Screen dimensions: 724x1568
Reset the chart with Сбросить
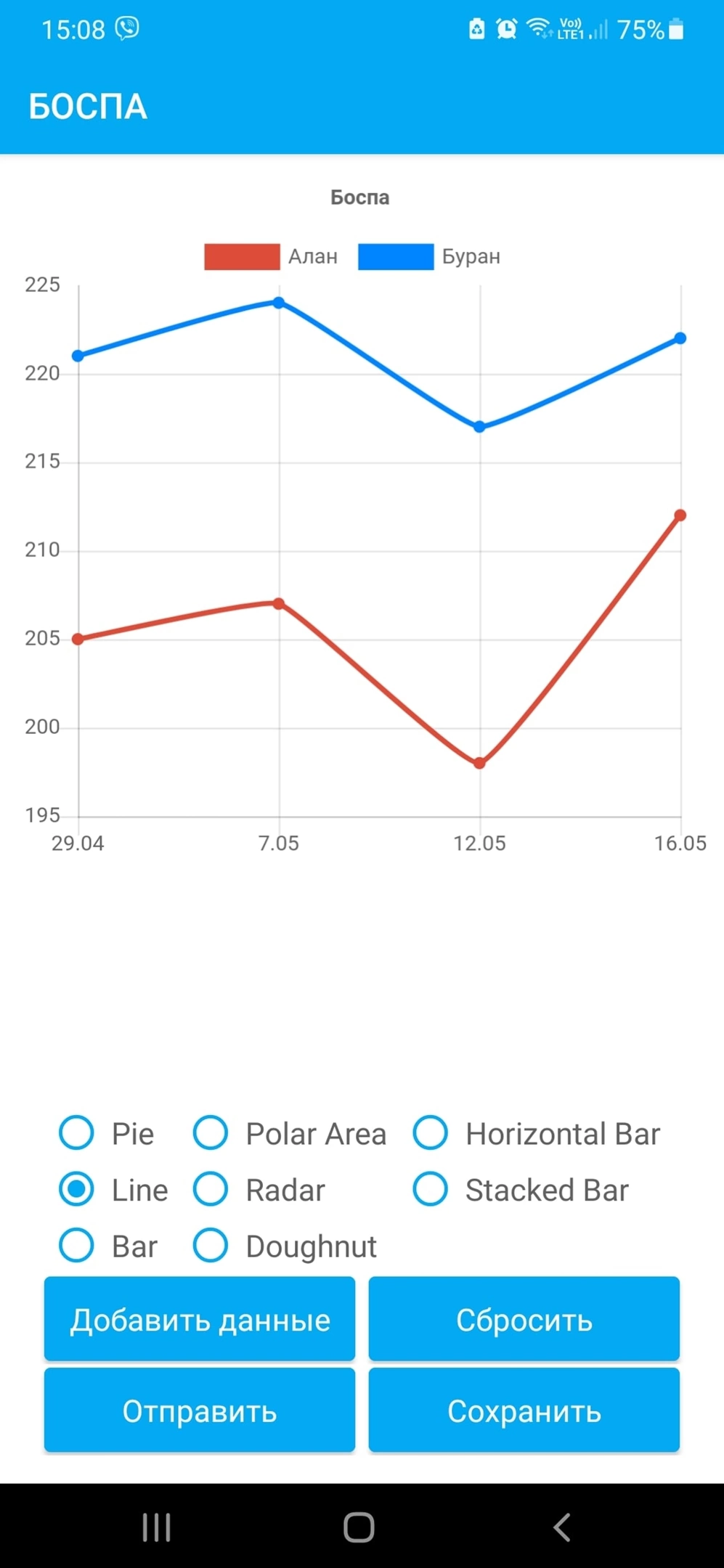point(524,1319)
